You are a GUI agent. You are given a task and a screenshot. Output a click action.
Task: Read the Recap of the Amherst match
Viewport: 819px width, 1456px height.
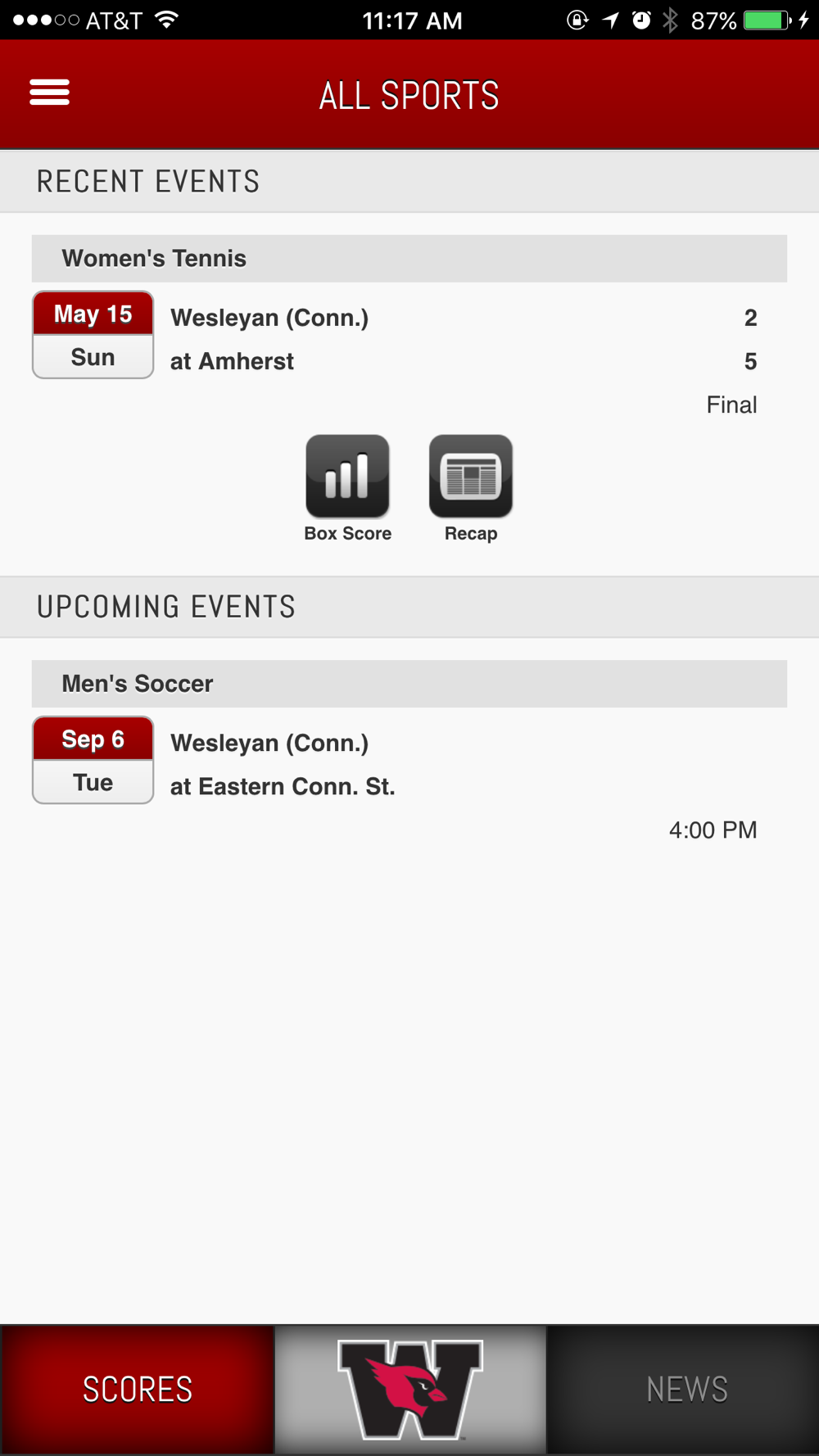[x=471, y=489]
